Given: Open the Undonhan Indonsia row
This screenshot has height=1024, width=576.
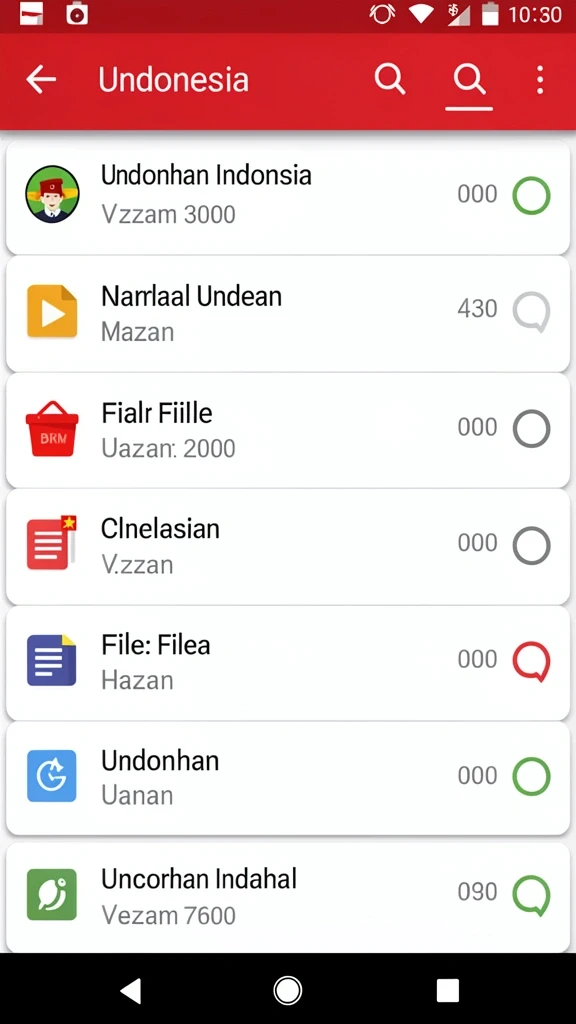Looking at the screenshot, I should click(288, 197).
